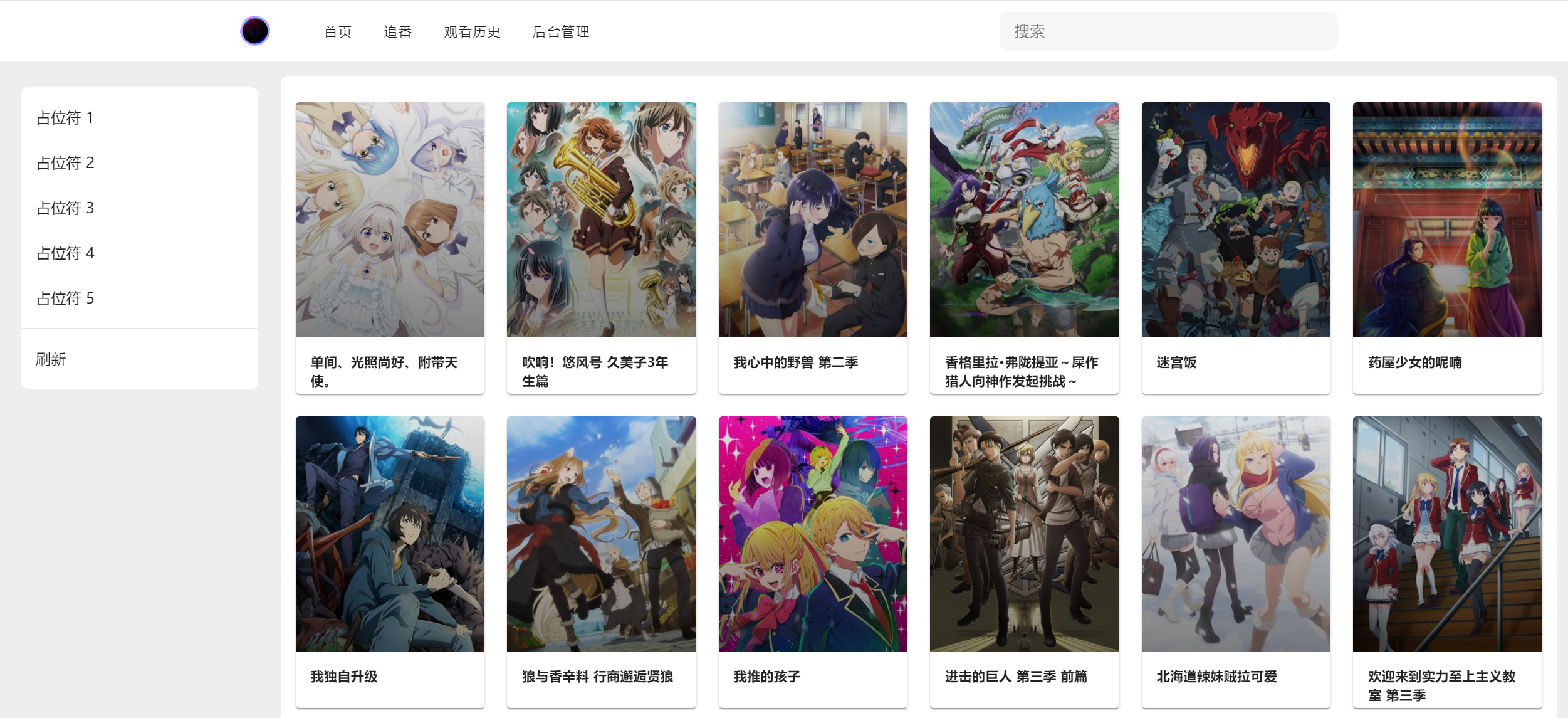
Task: Select 占位符 3 in the sidebar
Action: [x=65, y=208]
